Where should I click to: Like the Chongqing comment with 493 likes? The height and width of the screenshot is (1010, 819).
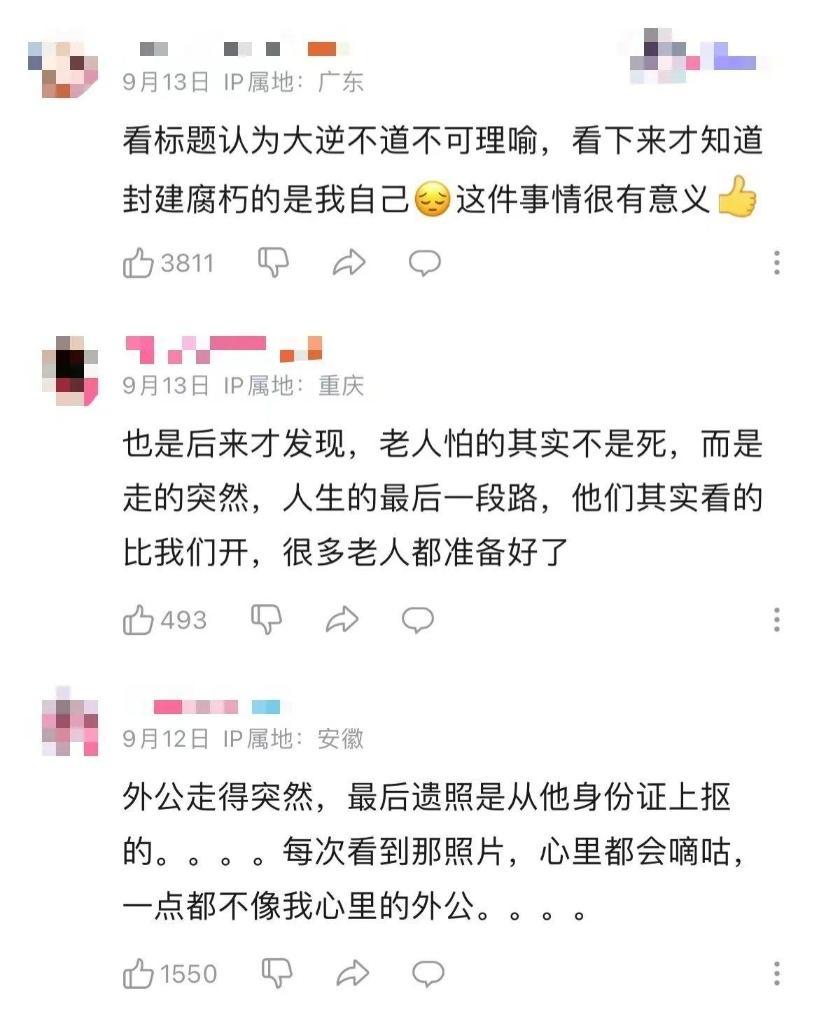pos(138,620)
